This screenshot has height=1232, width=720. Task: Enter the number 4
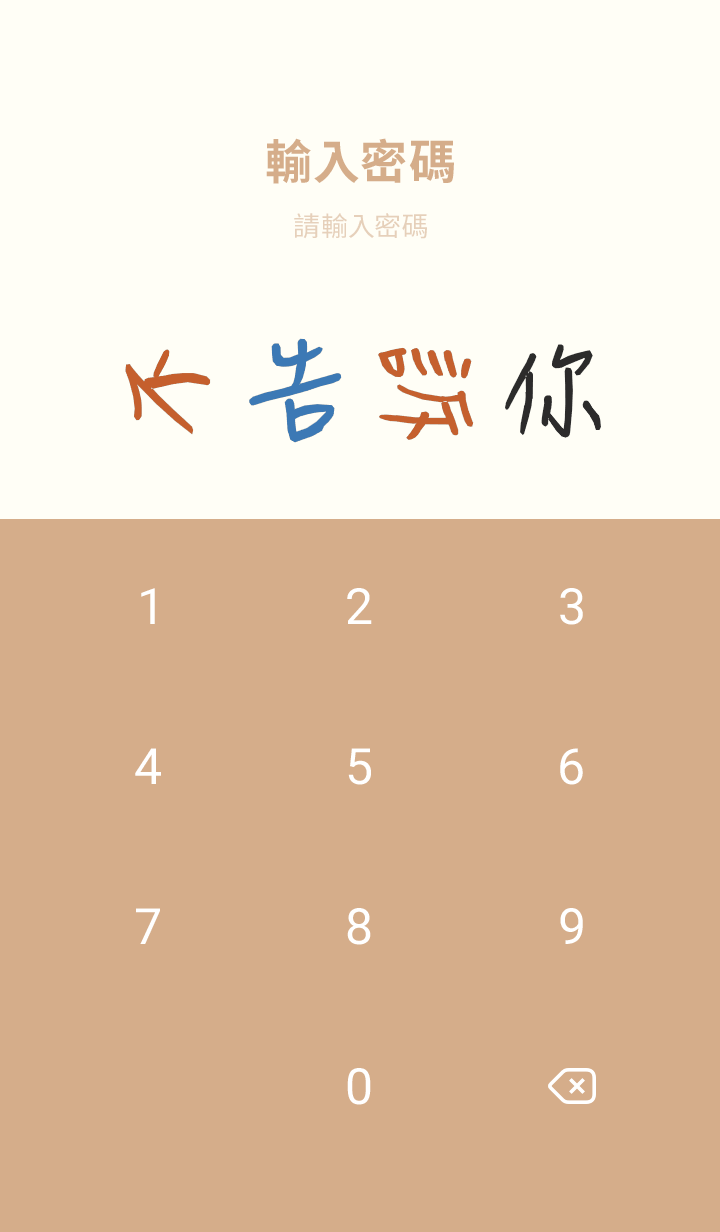(148, 767)
